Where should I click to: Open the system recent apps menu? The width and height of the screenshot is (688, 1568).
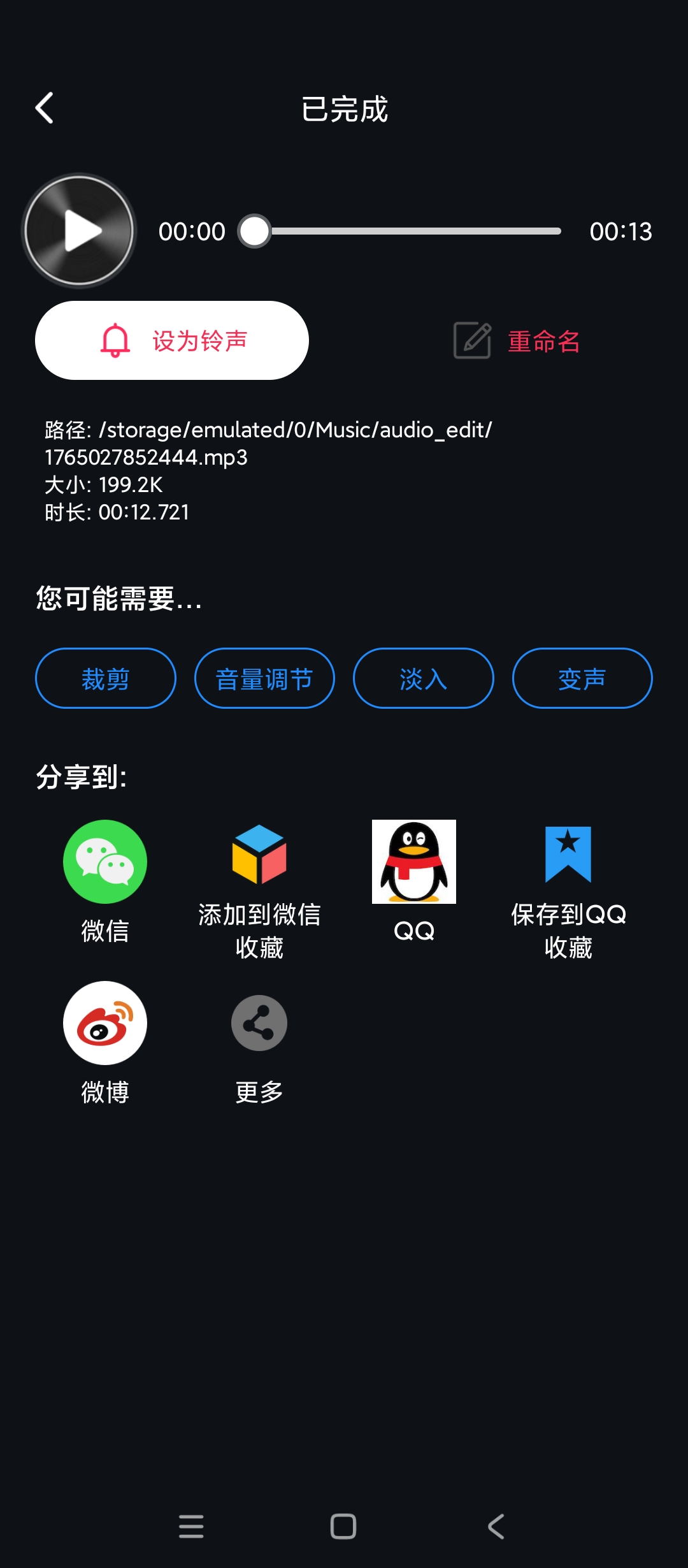click(x=191, y=1527)
